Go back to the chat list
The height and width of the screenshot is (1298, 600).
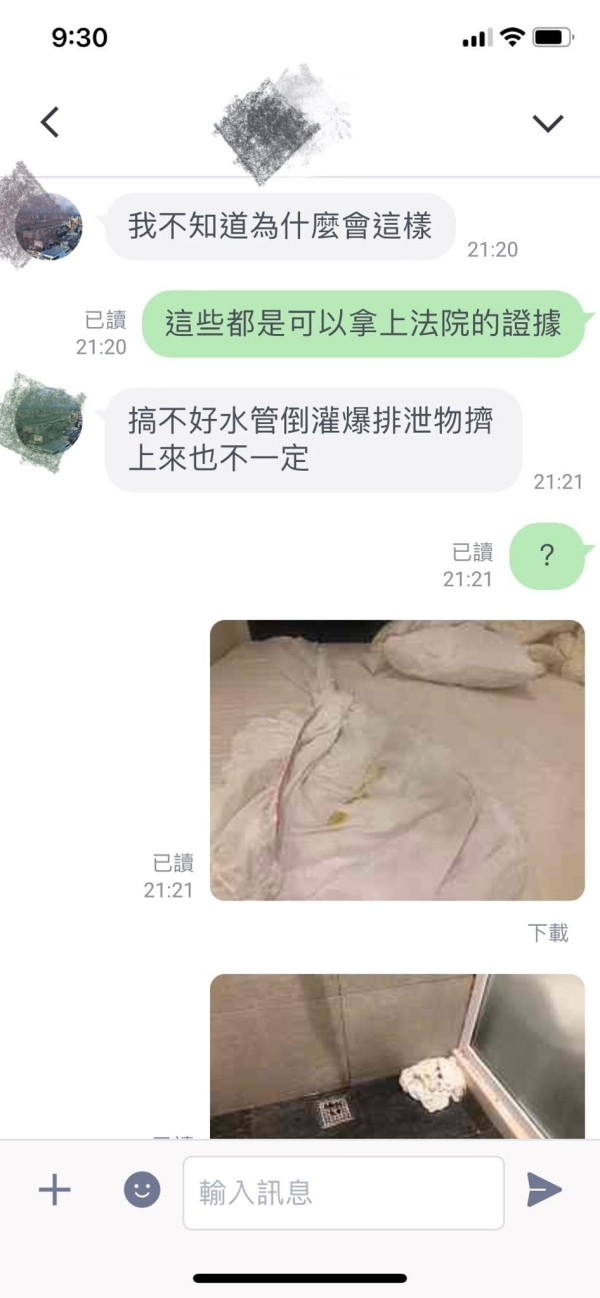(x=49, y=122)
